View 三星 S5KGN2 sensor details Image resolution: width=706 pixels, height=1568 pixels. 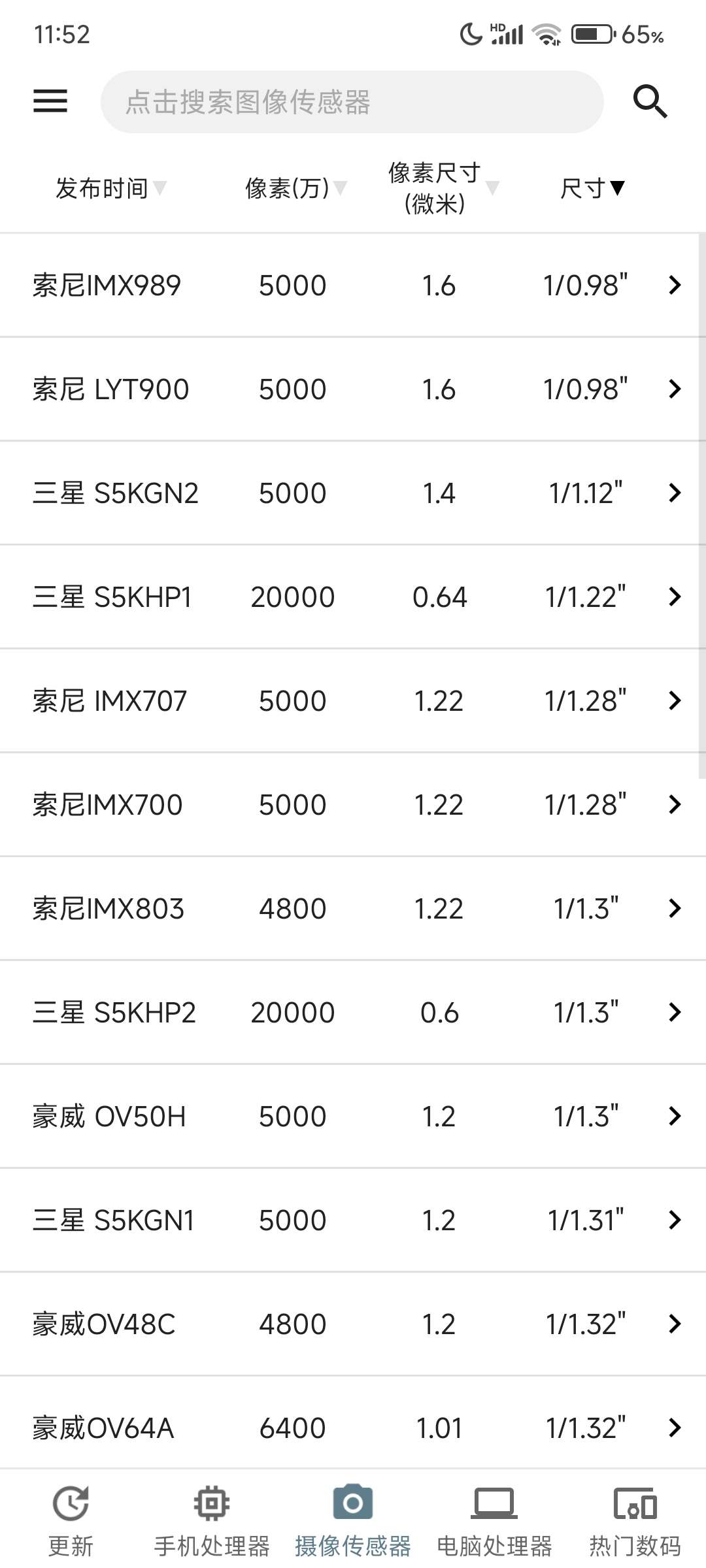pyautogui.click(x=353, y=493)
